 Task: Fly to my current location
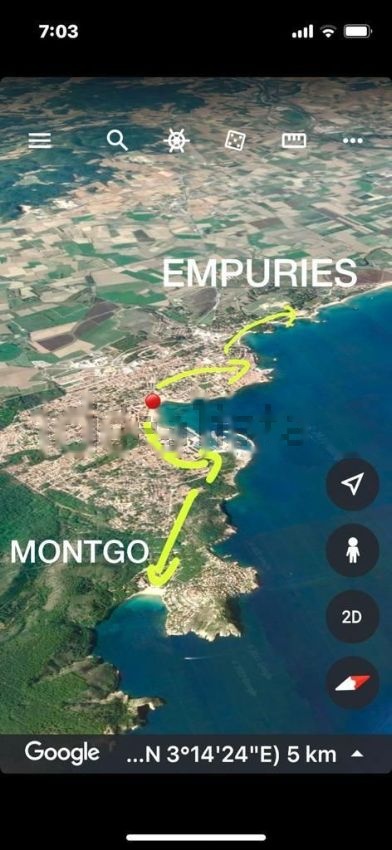(x=352, y=484)
